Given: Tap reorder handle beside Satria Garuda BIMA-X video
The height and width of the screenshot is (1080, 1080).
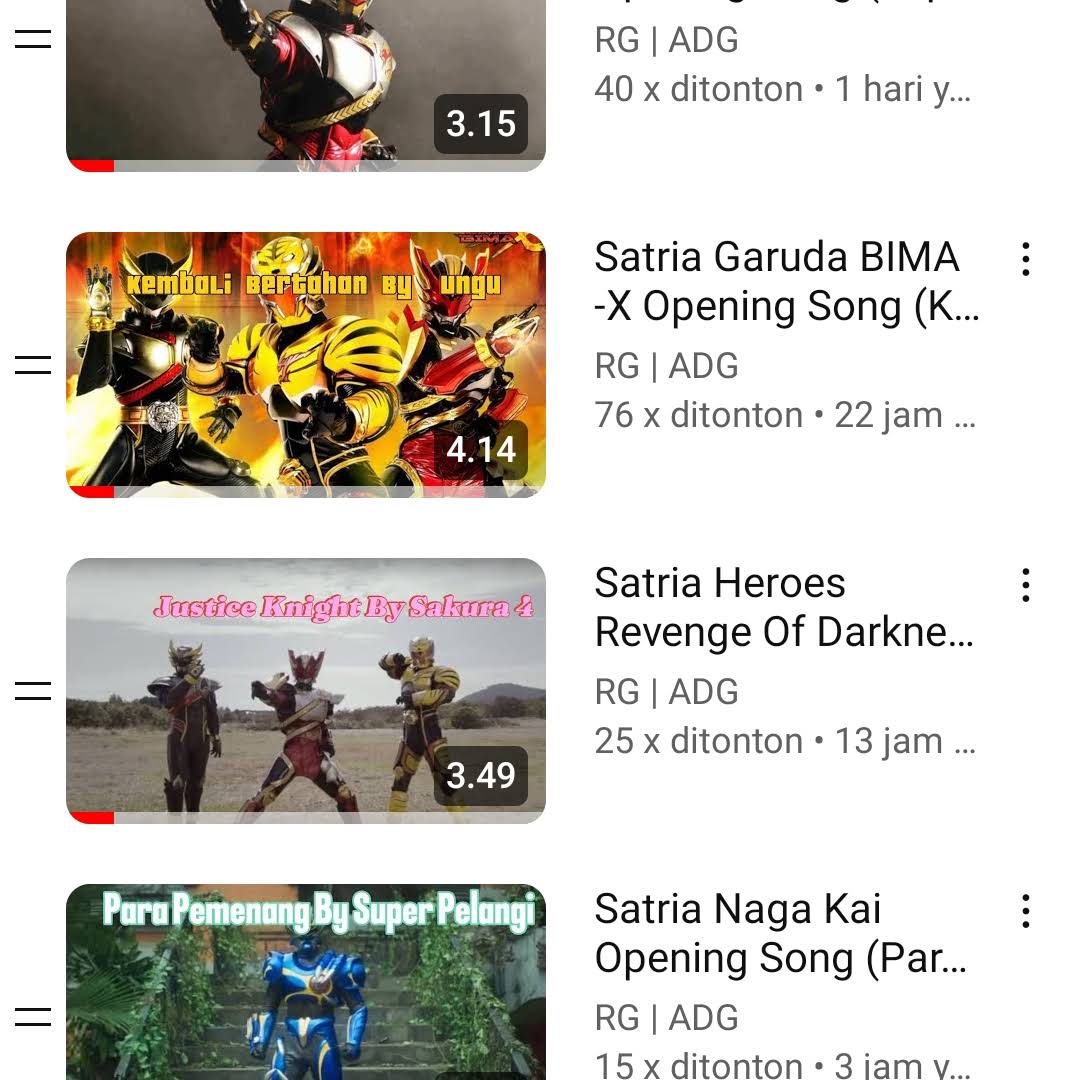Looking at the screenshot, I should point(33,365).
